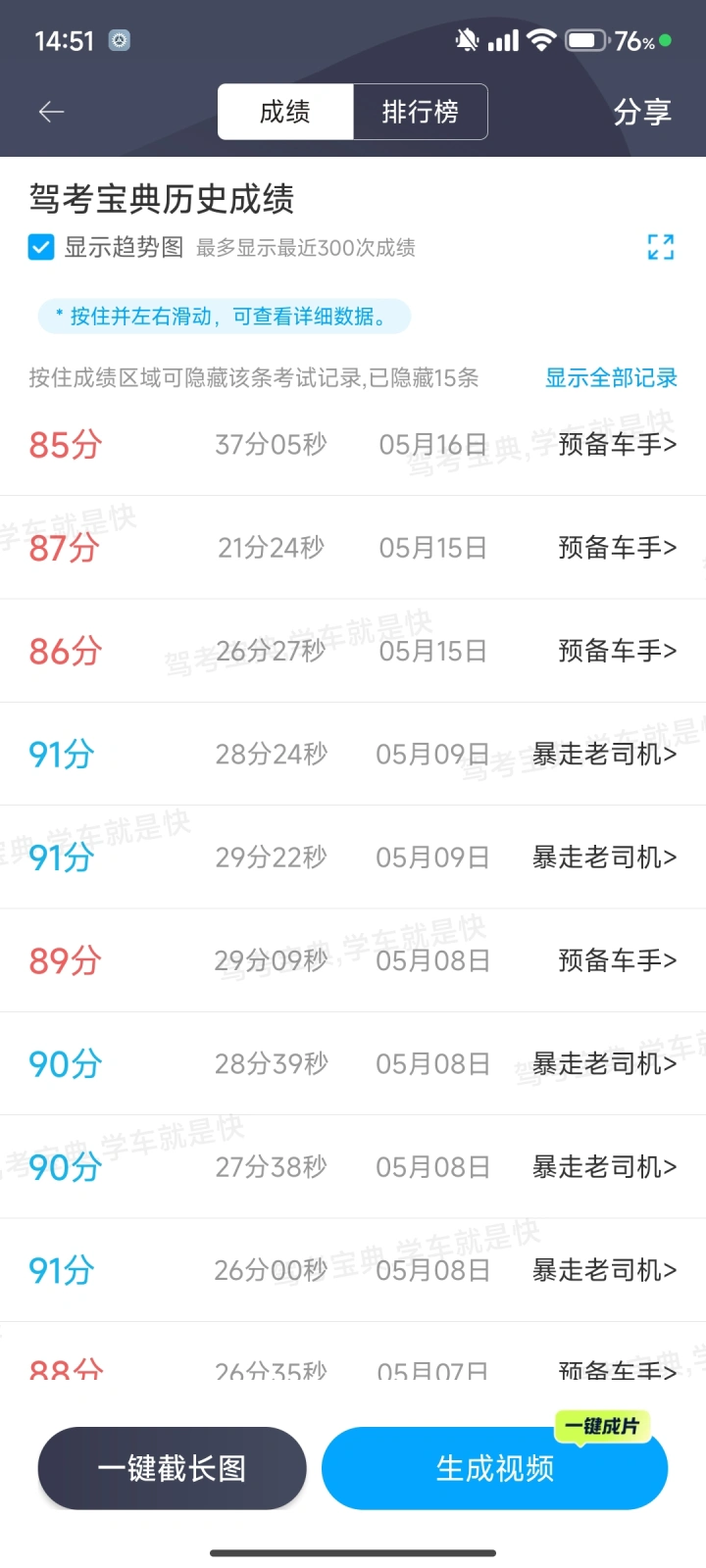Select the 成绩 tab
The image size is (706, 1568).
285,112
